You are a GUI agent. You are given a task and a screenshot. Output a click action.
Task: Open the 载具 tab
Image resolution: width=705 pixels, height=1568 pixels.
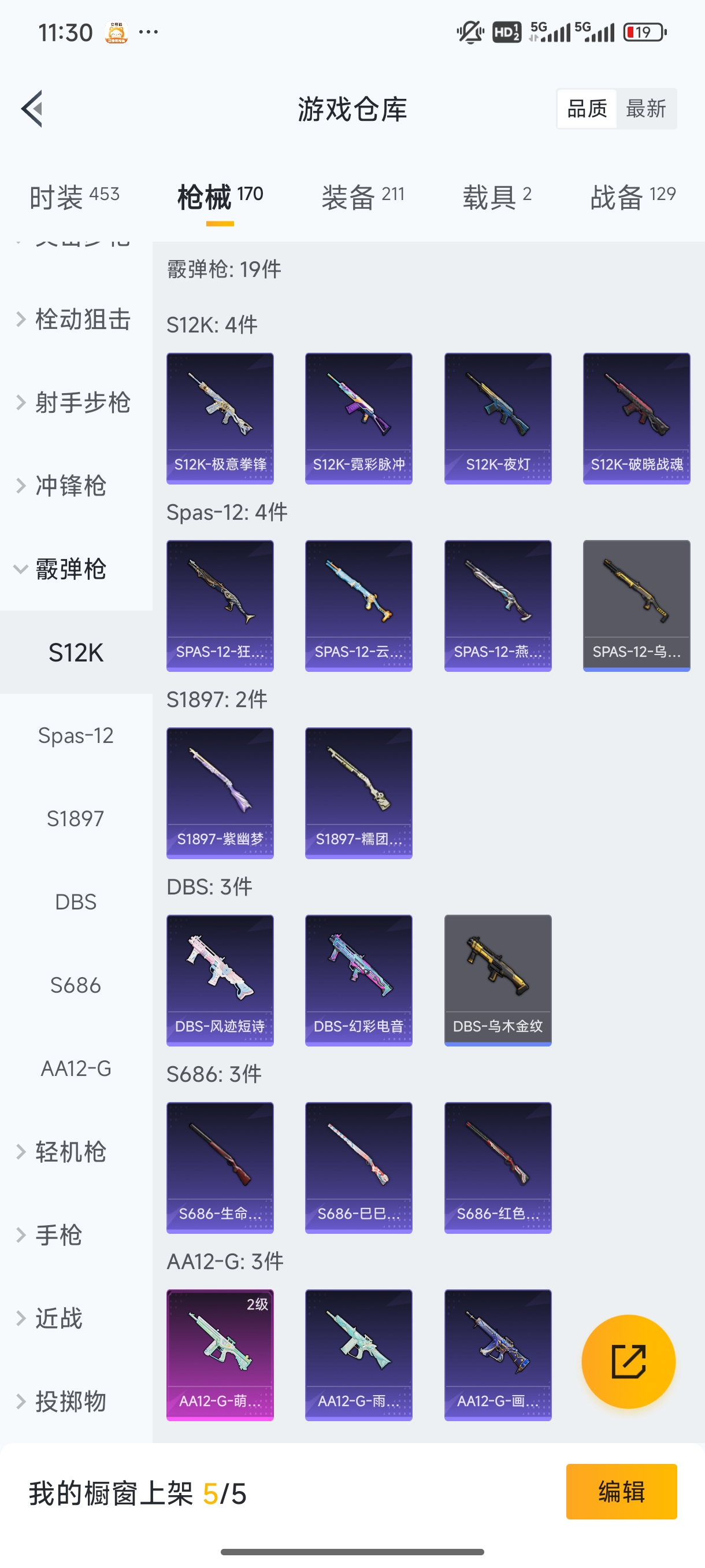coord(496,197)
